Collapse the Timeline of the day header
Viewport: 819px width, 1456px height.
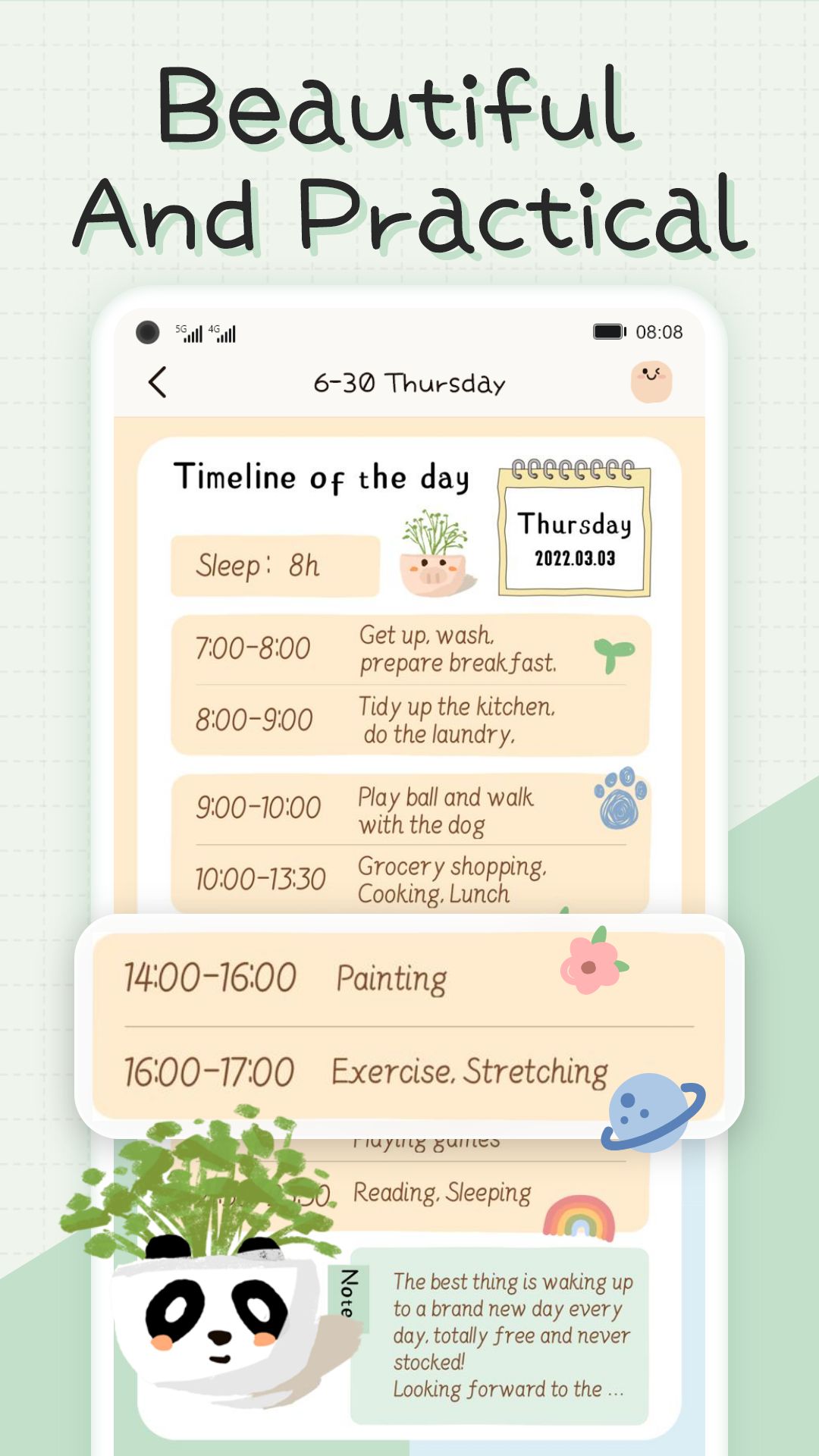322,478
